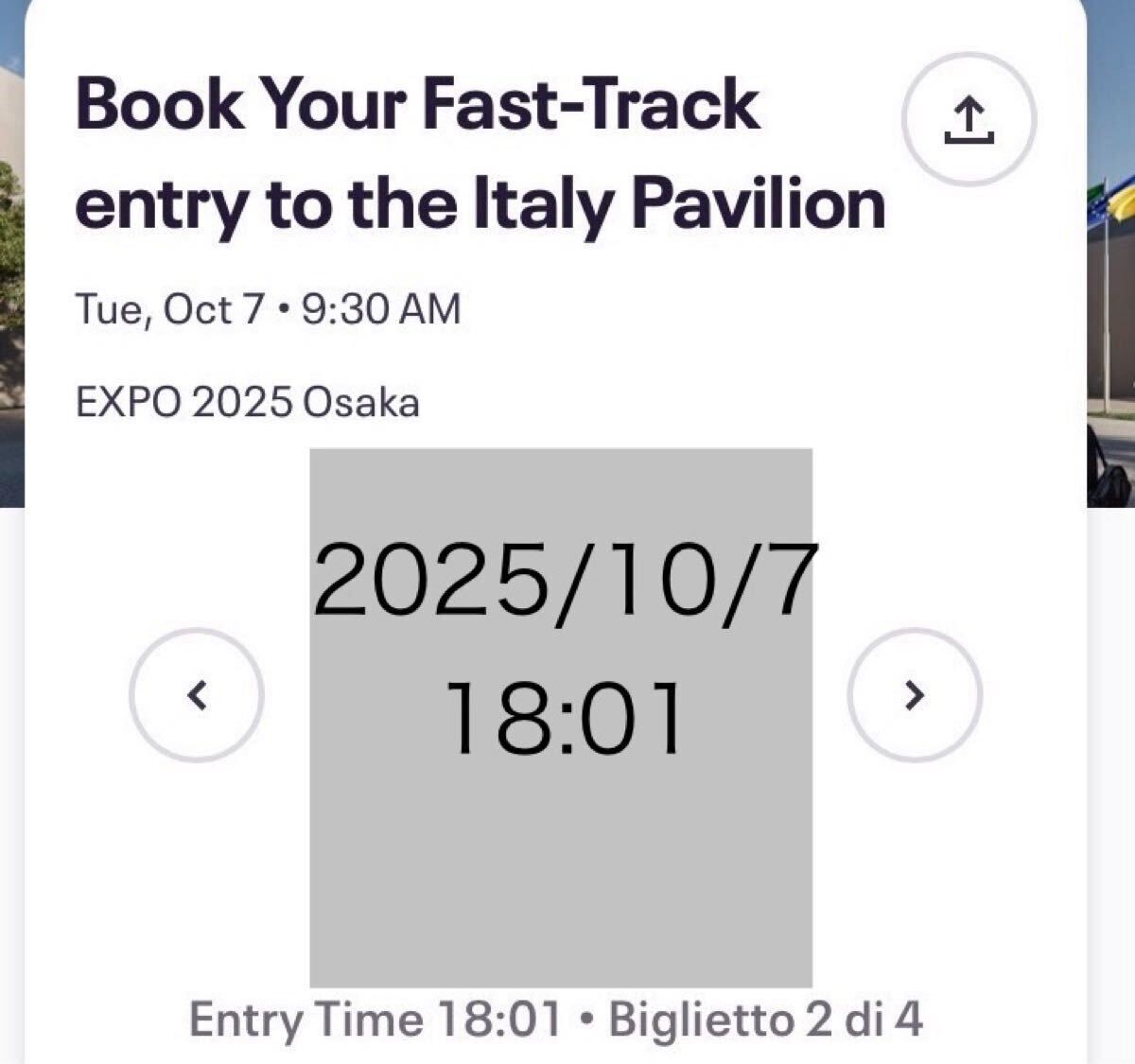
Task: Go to the next ticket
Action: (x=914, y=695)
